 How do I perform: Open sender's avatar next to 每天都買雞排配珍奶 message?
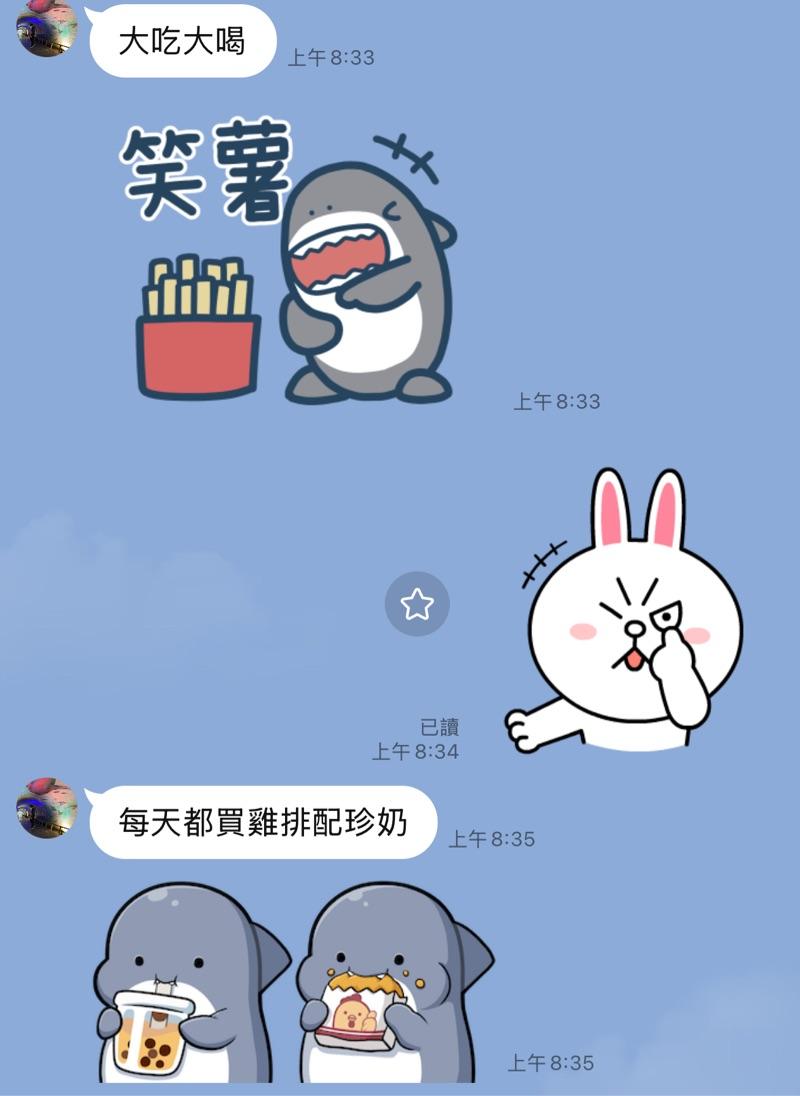click(46, 807)
